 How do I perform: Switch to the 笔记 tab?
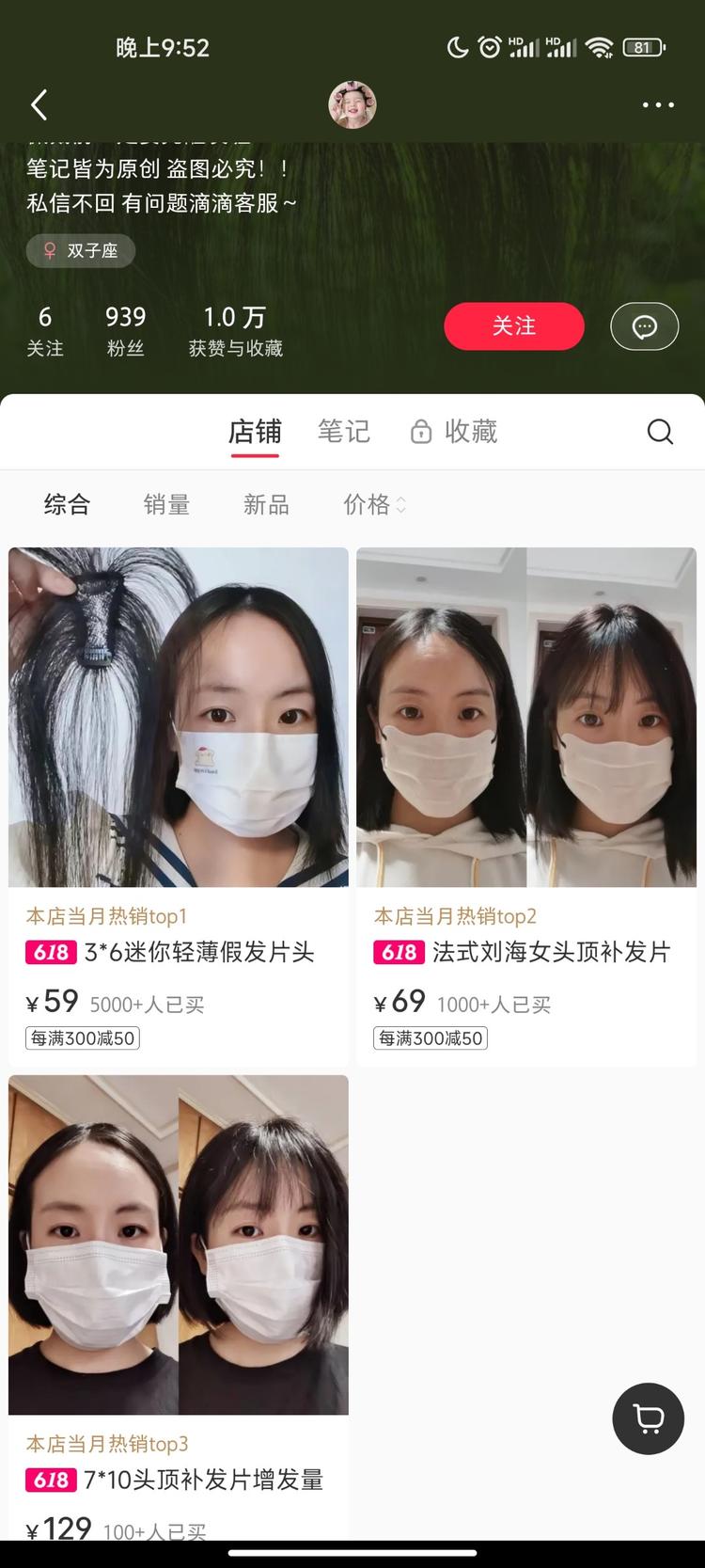[344, 432]
